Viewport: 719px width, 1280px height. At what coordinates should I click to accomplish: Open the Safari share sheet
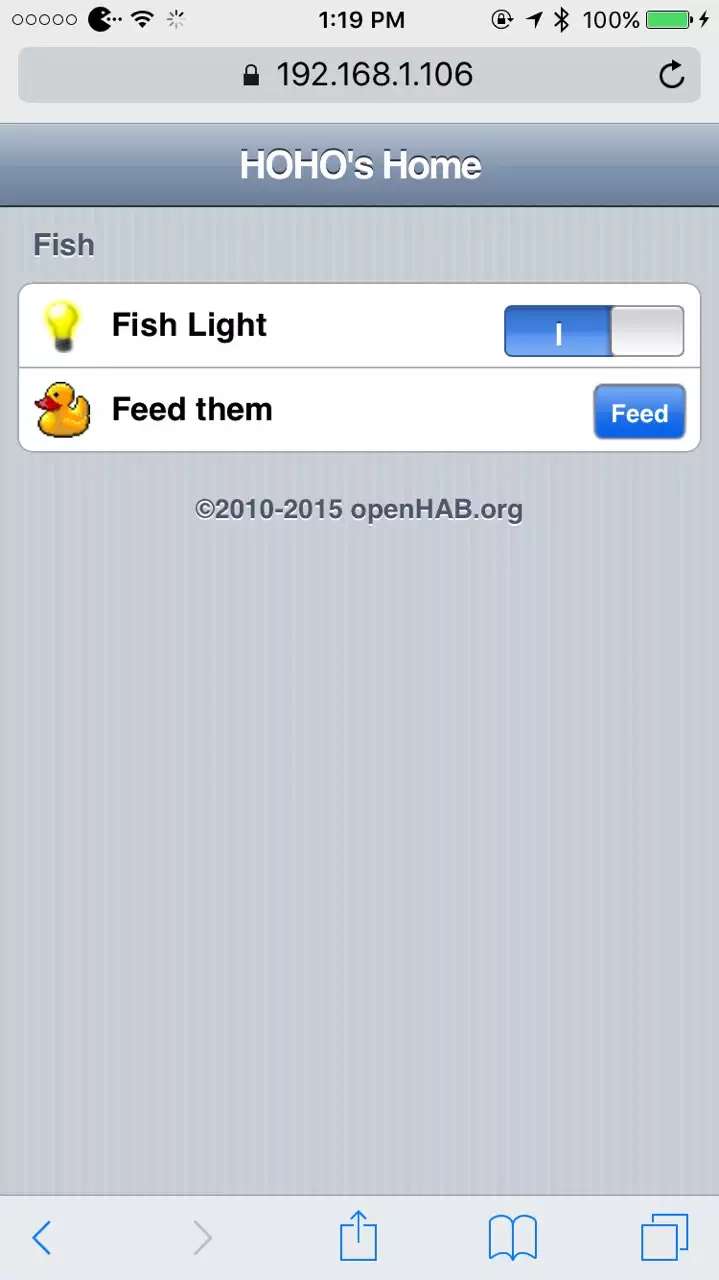coord(359,1236)
